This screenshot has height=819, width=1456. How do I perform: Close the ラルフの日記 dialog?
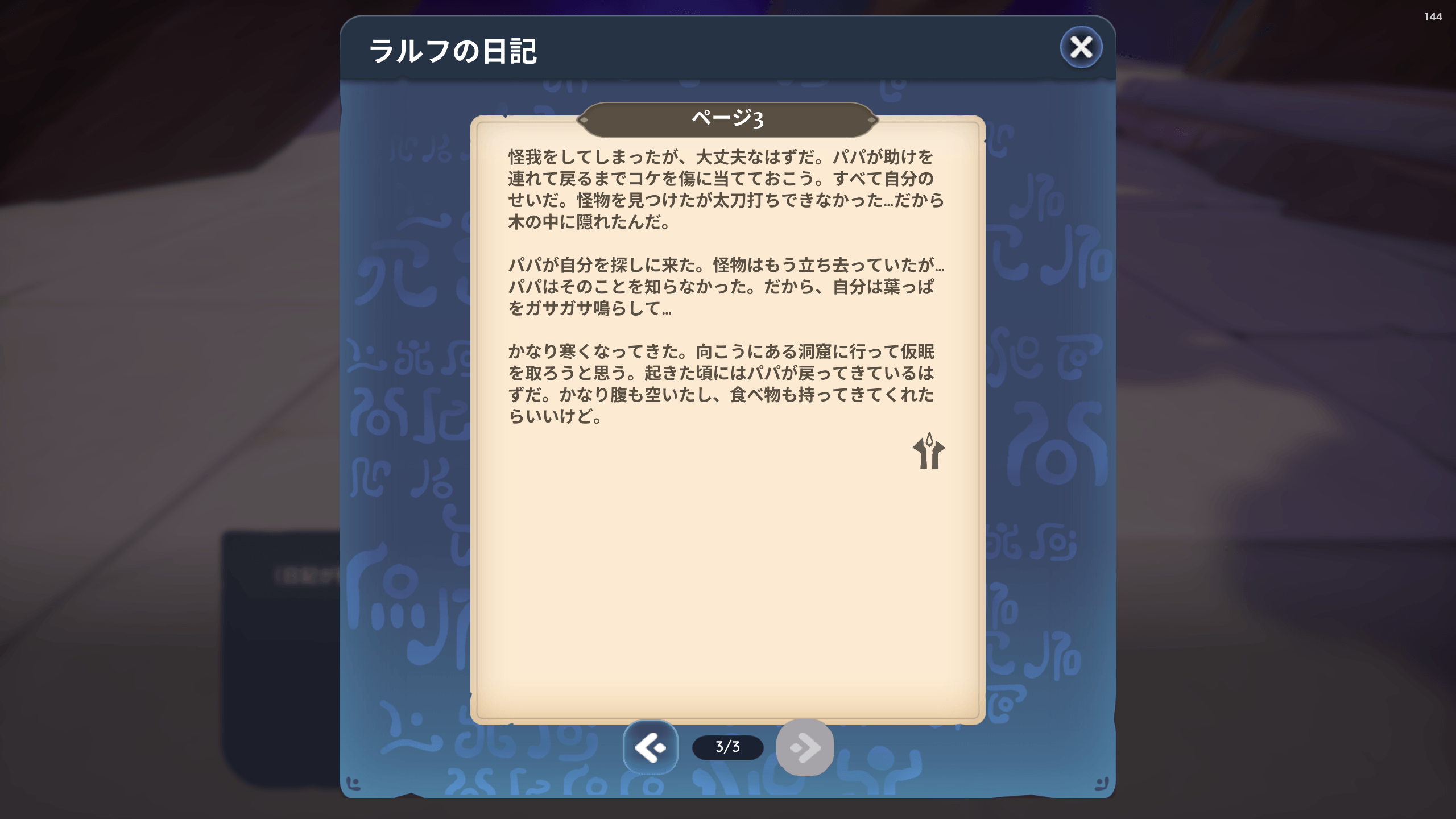(x=1081, y=47)
